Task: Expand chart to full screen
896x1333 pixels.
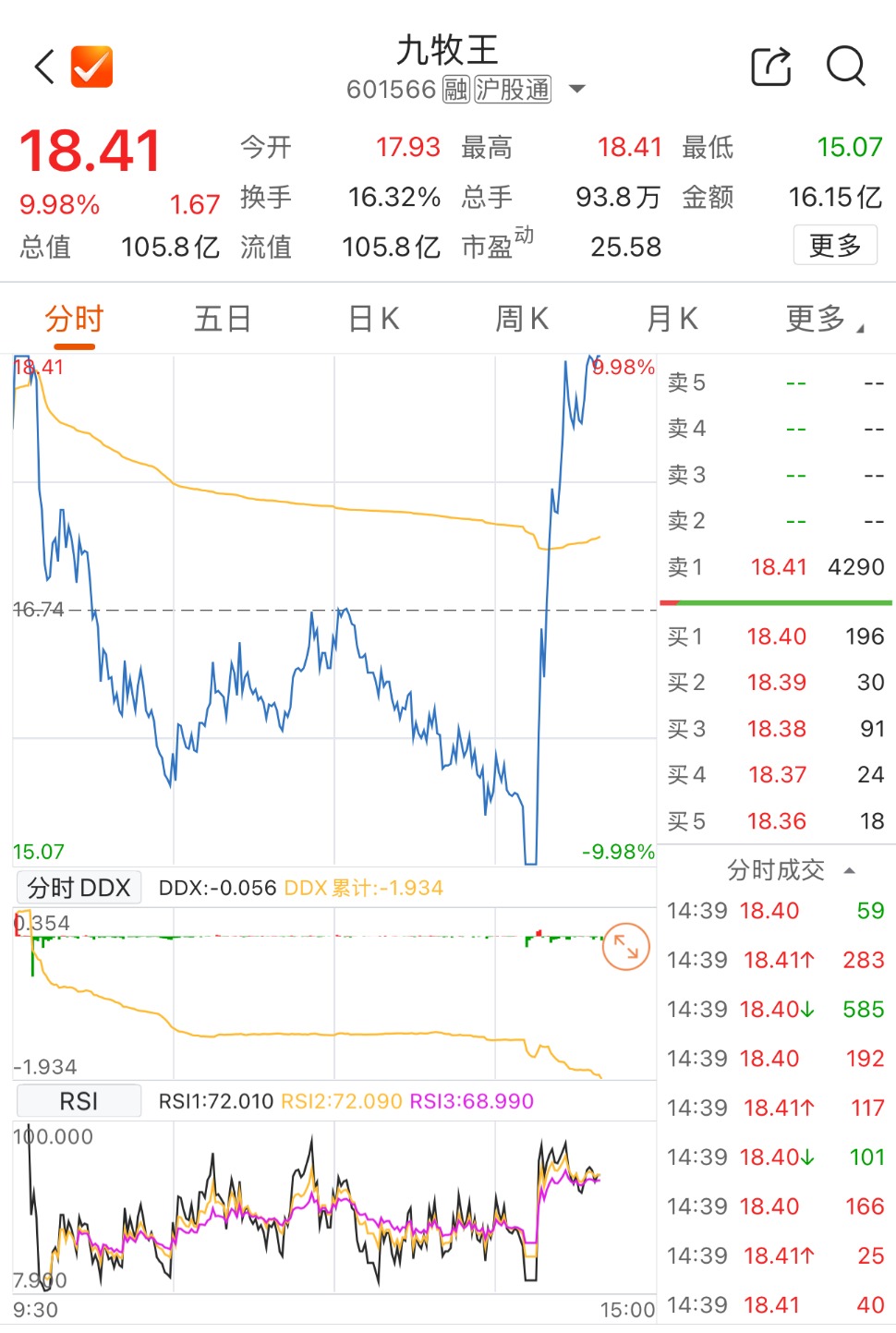Action: (x=626, y=947)
